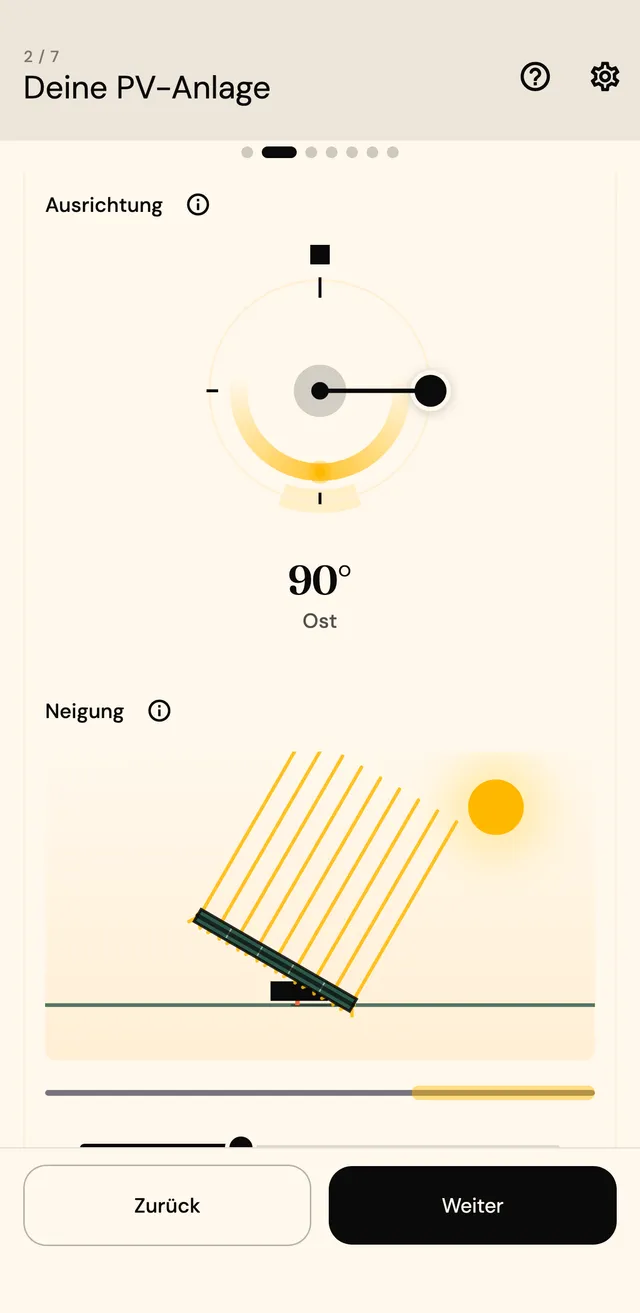Open the settings gear icon
Viewport: 640px width, 1313px height.
click(604, 77)
